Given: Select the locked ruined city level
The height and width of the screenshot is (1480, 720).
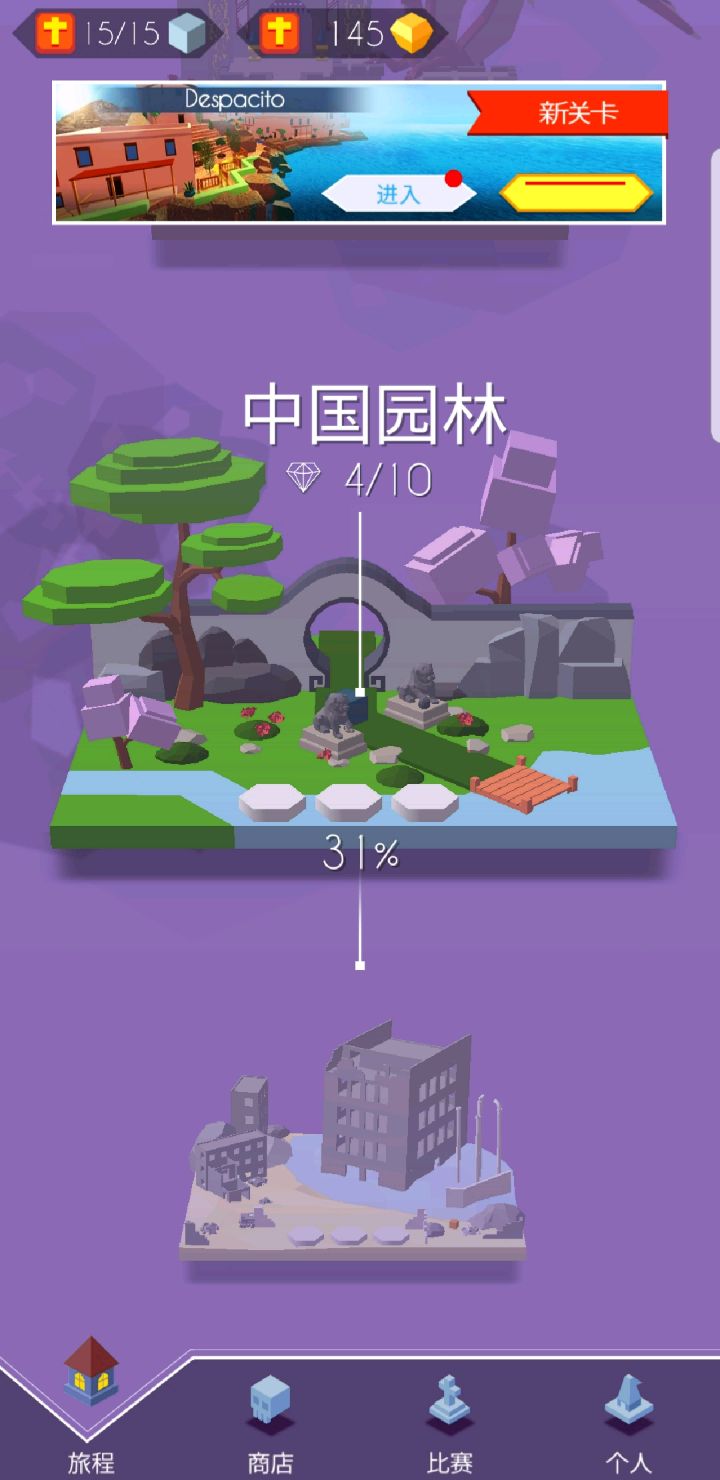Looking at the screenshot, I should click(x=355, y=1150).
